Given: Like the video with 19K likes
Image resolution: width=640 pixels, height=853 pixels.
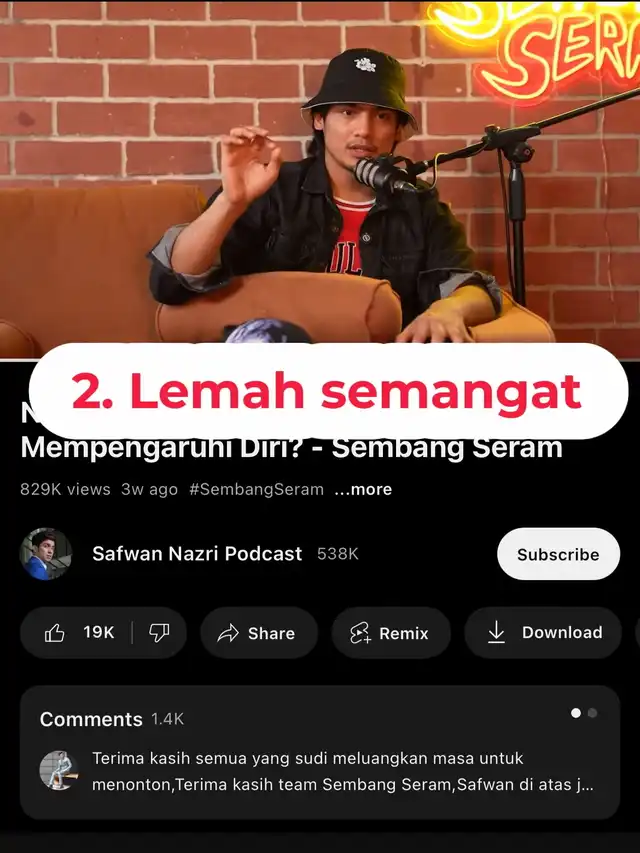Looking at the screenshot, I should coord(80,633).
